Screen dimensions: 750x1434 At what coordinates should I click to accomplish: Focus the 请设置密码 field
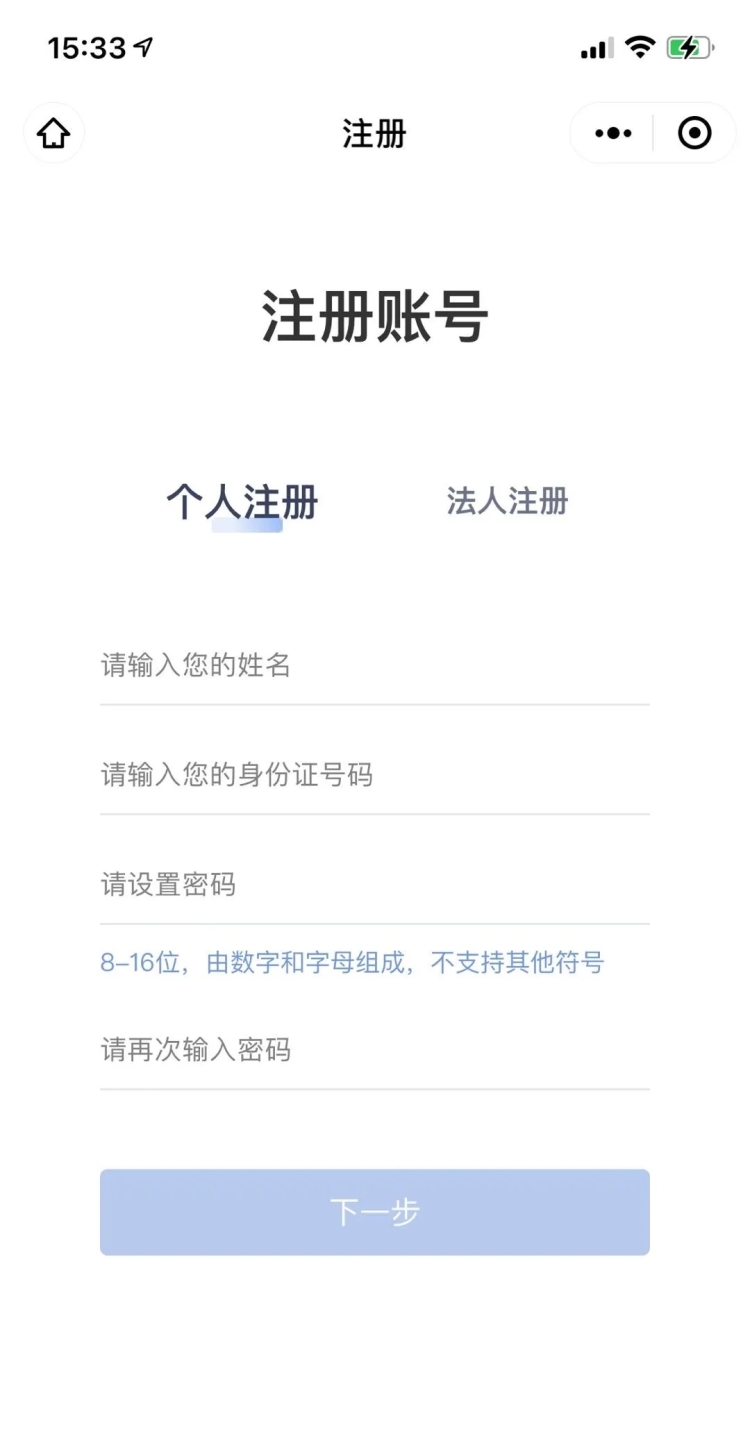(374, 885)
